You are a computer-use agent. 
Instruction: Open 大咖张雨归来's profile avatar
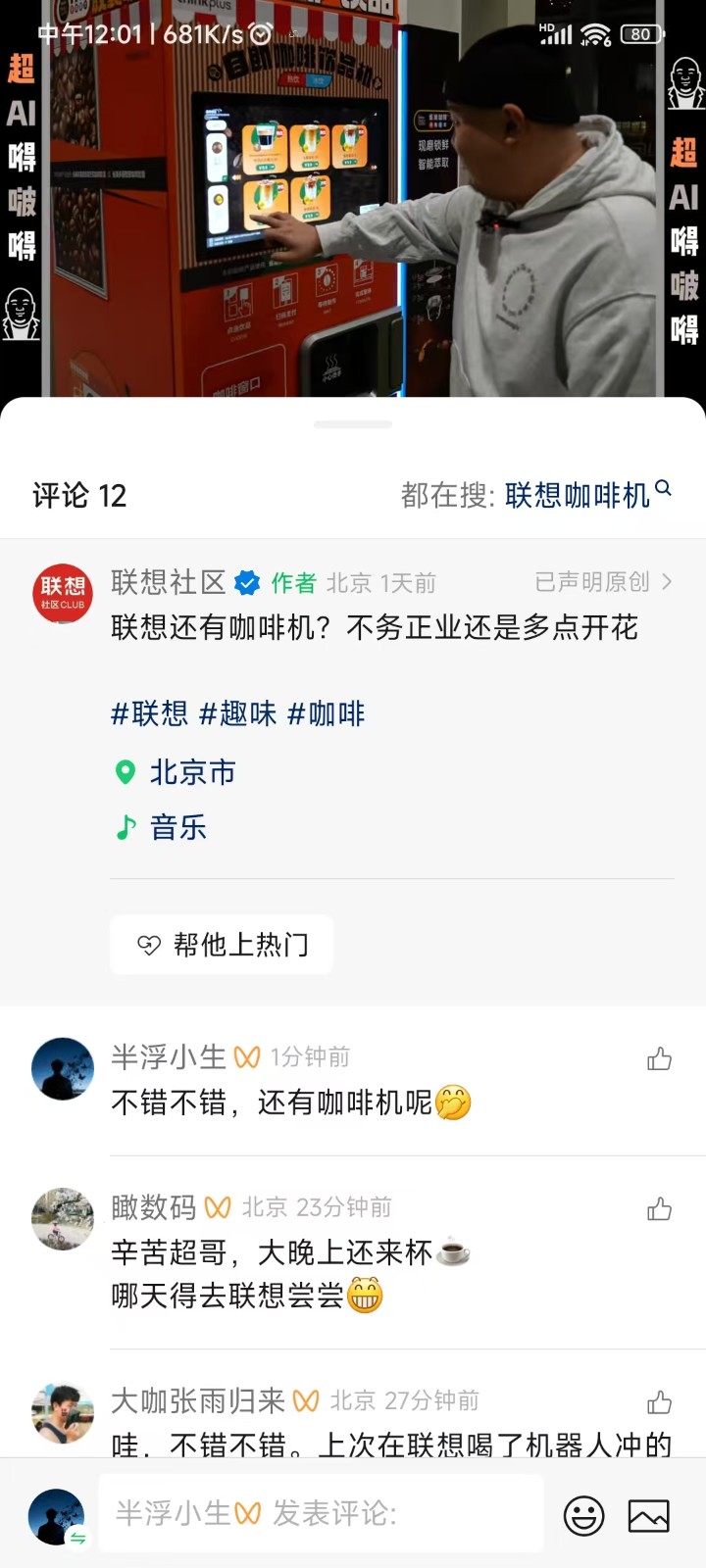coord(63,1413)
